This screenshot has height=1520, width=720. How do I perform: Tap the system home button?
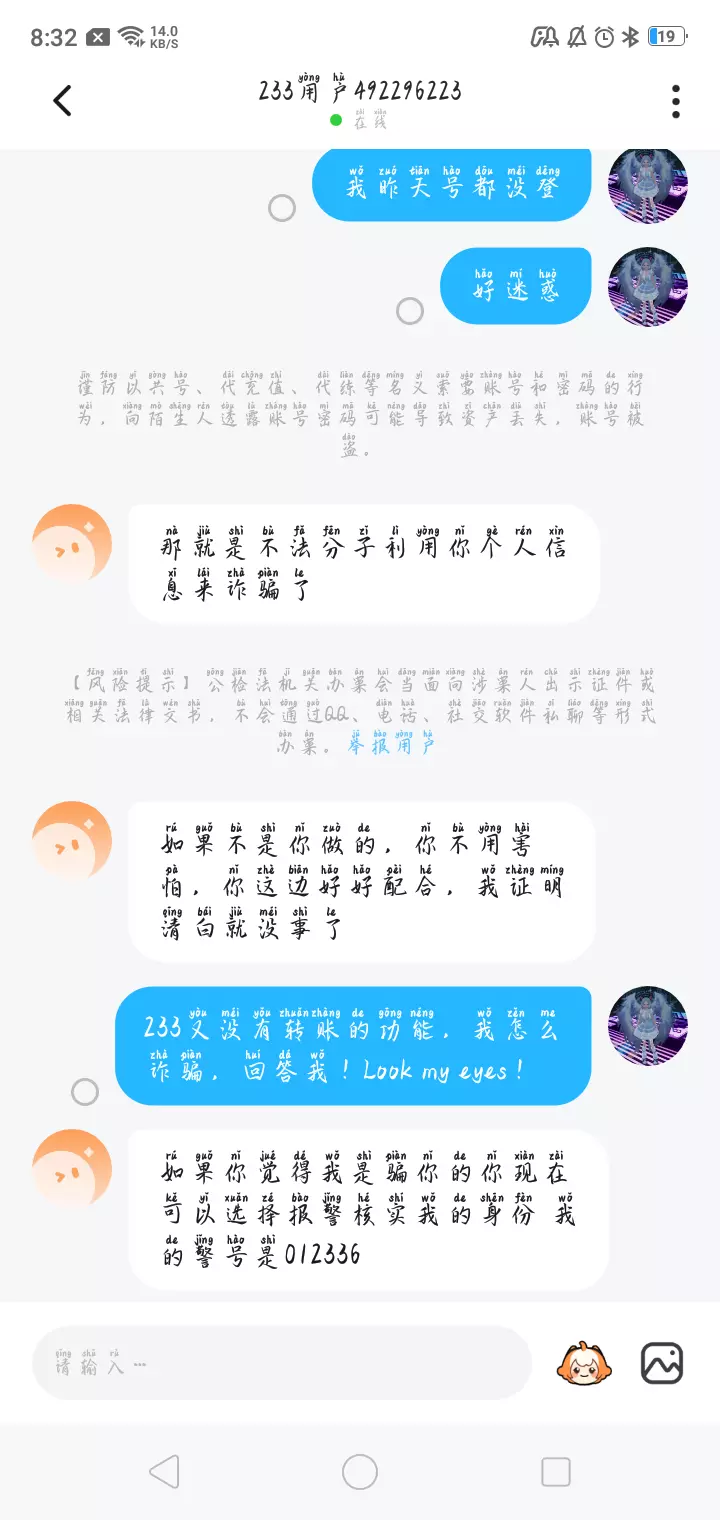(360, 1472)
